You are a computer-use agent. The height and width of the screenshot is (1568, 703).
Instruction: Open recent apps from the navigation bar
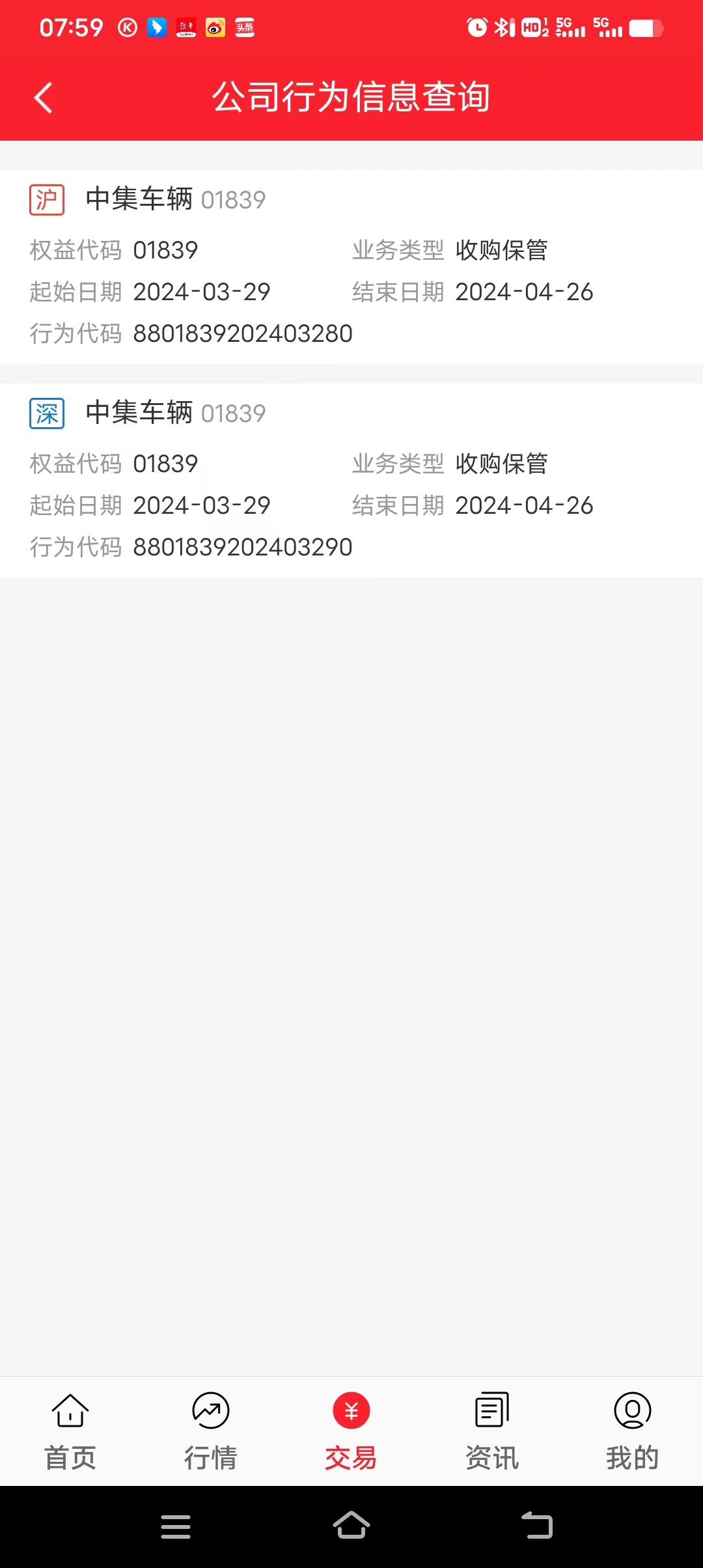point(176,1526)
